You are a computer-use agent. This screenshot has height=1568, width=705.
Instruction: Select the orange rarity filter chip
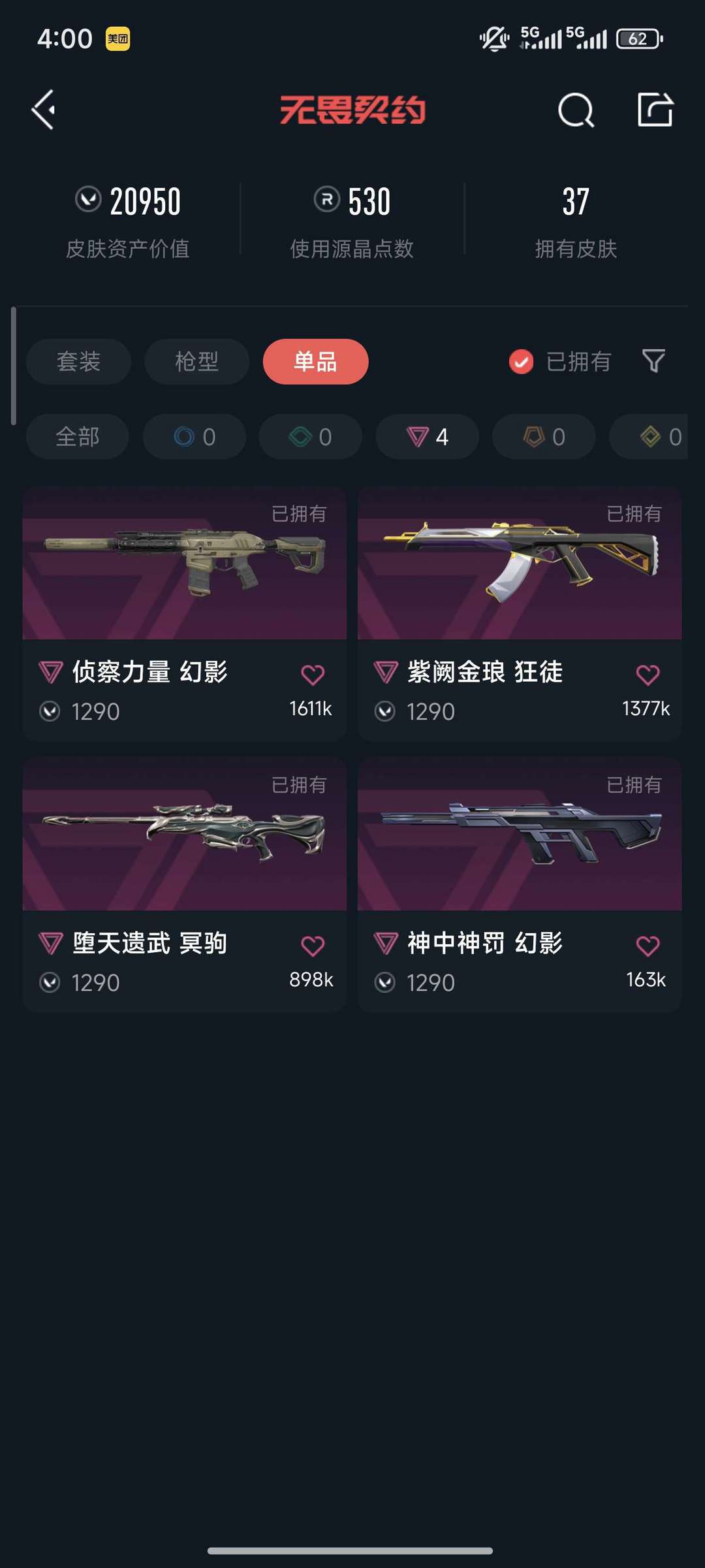pyautogui.click(x=543, y=437)
